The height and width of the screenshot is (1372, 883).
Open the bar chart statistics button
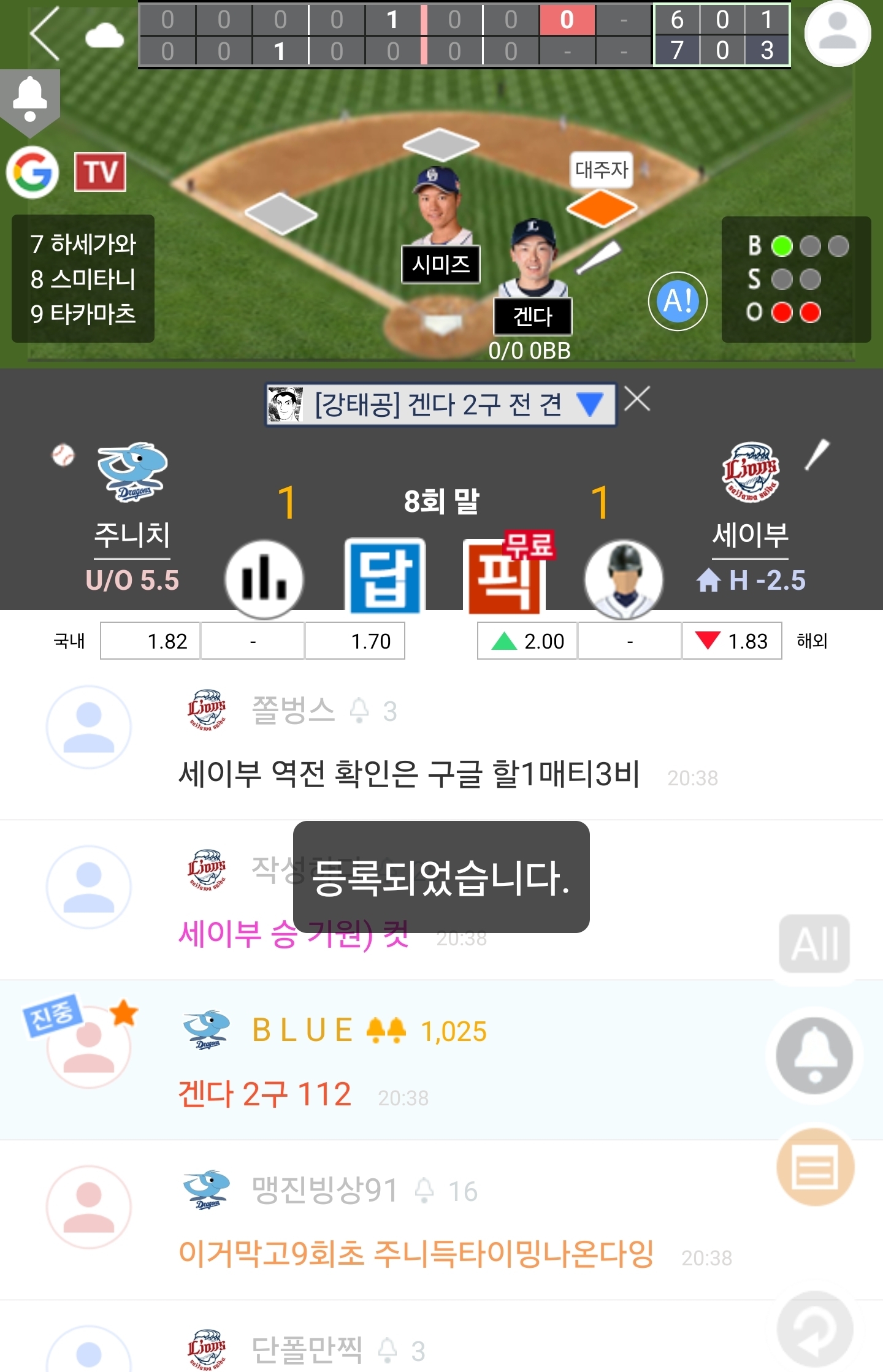(264, 578)
